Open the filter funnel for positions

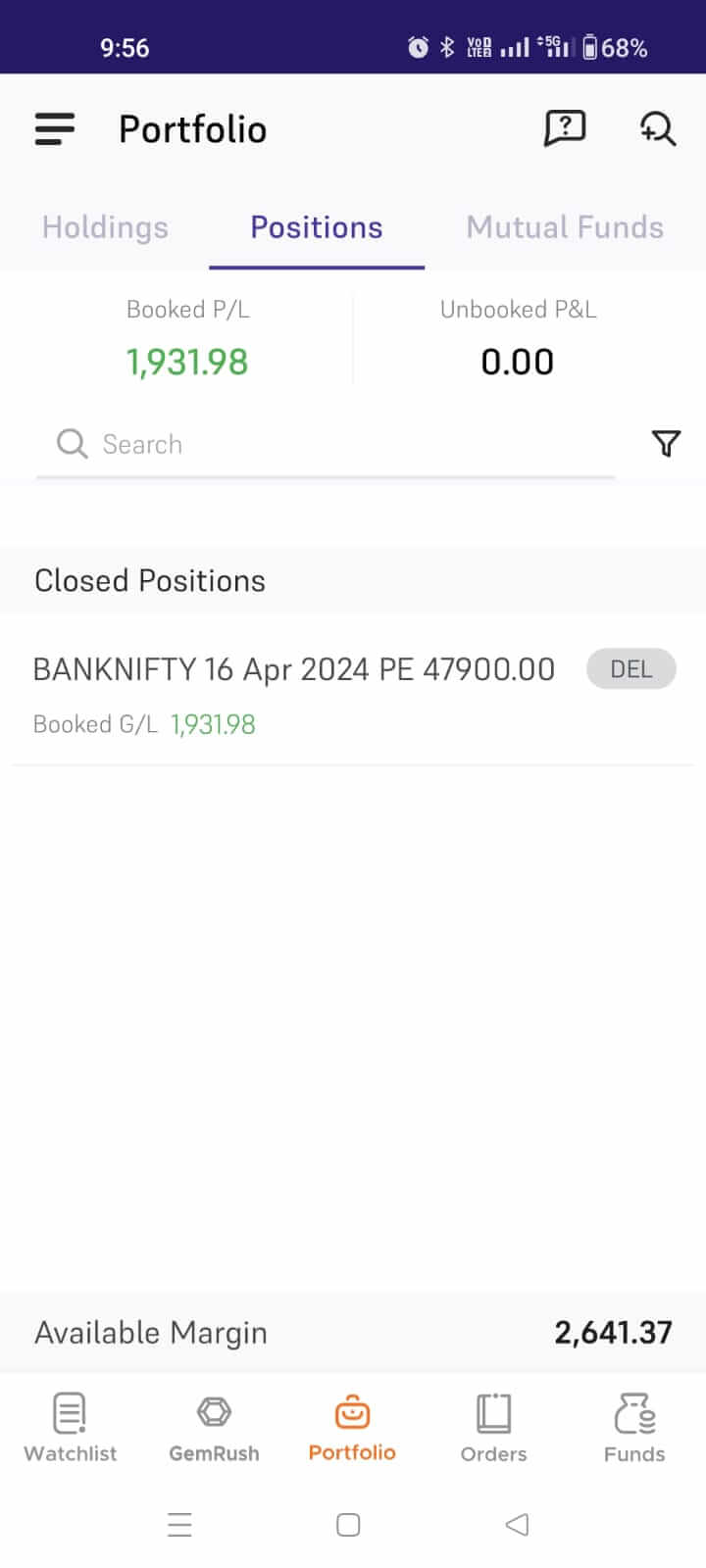click(666, 444)
